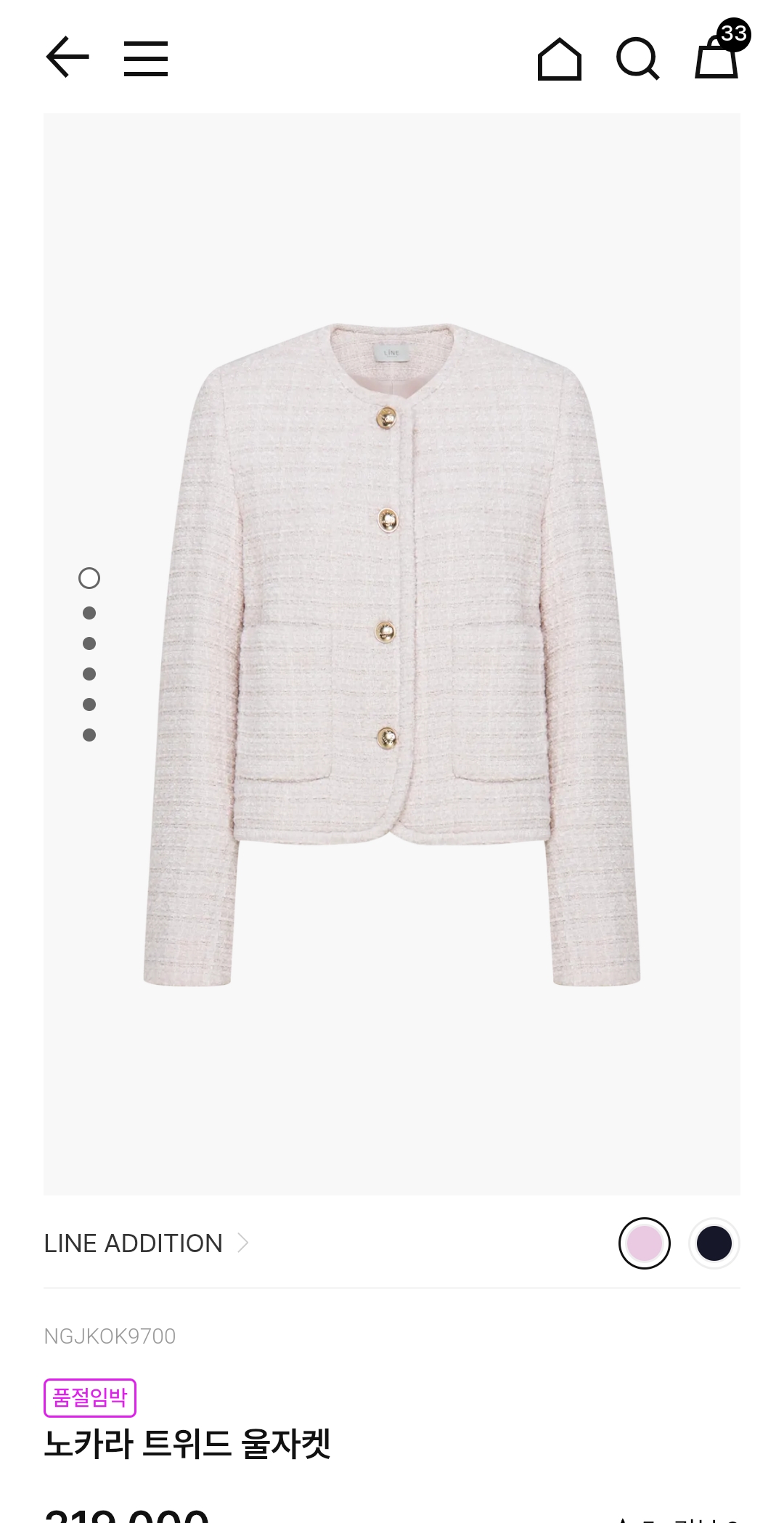The width and height of the screenshot is (784, 1523).
Task: Open the tweed jacket product image
Action: click(x=392, y=654)
